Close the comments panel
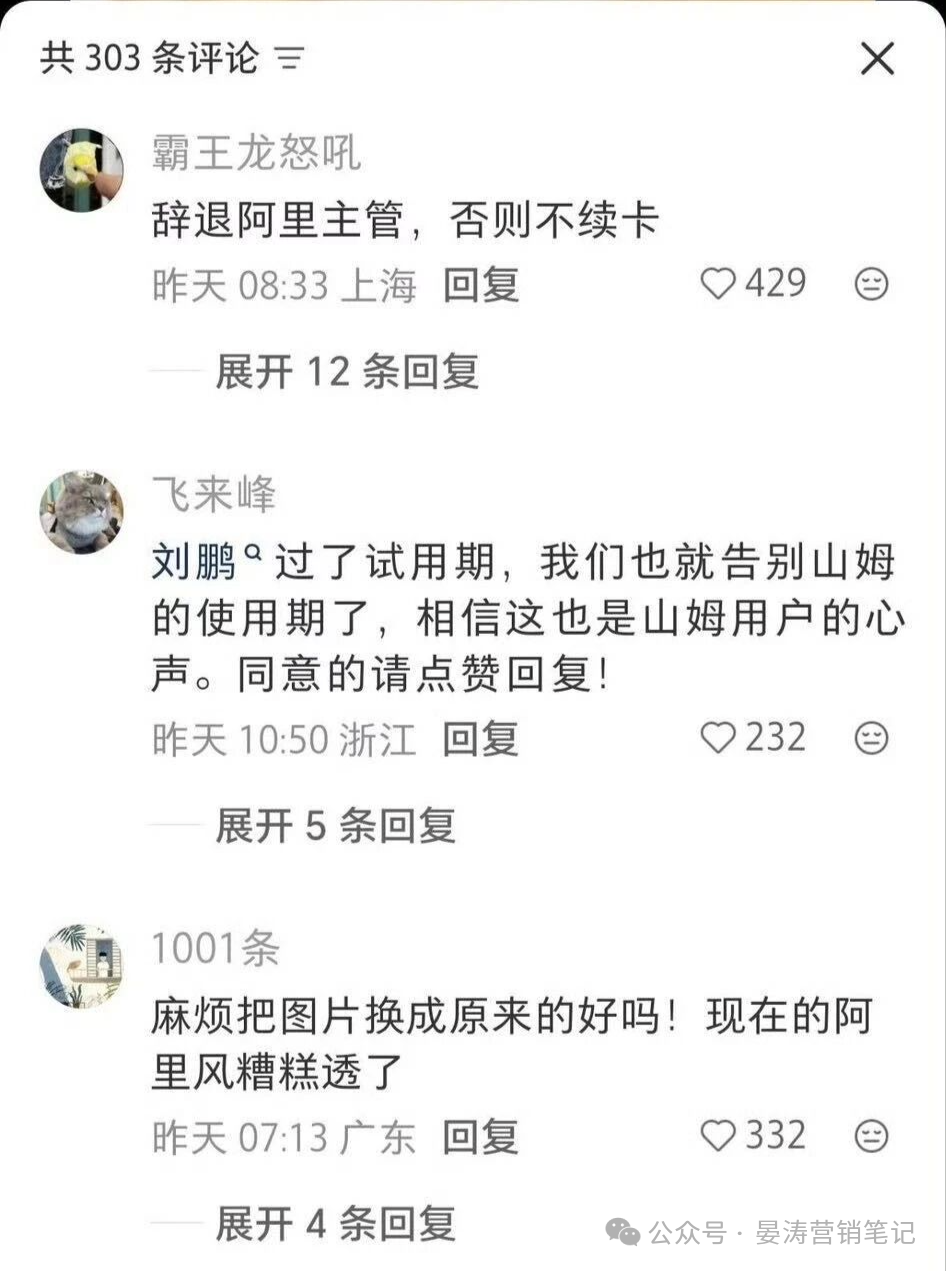Viewport: 946px width, 1271px height. pyautogui.click(x=877, y=59)
